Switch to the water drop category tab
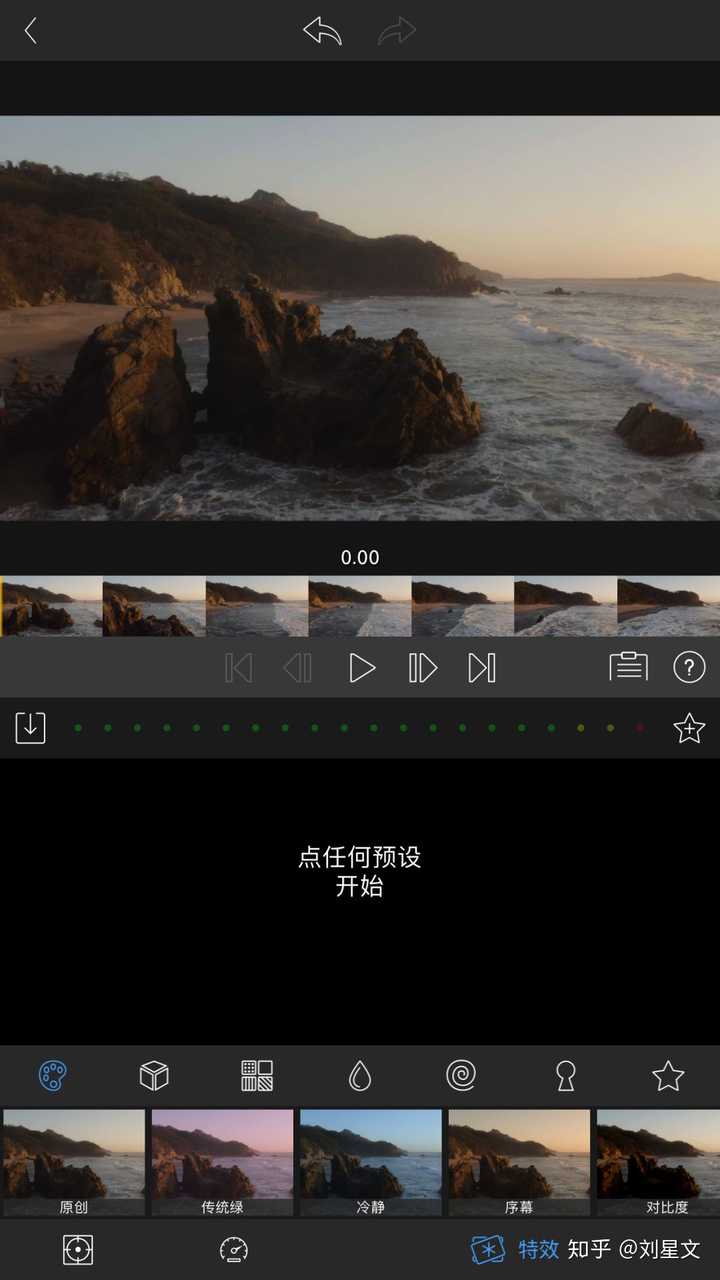This screenshot has height=1280, width=720. 360,1076
